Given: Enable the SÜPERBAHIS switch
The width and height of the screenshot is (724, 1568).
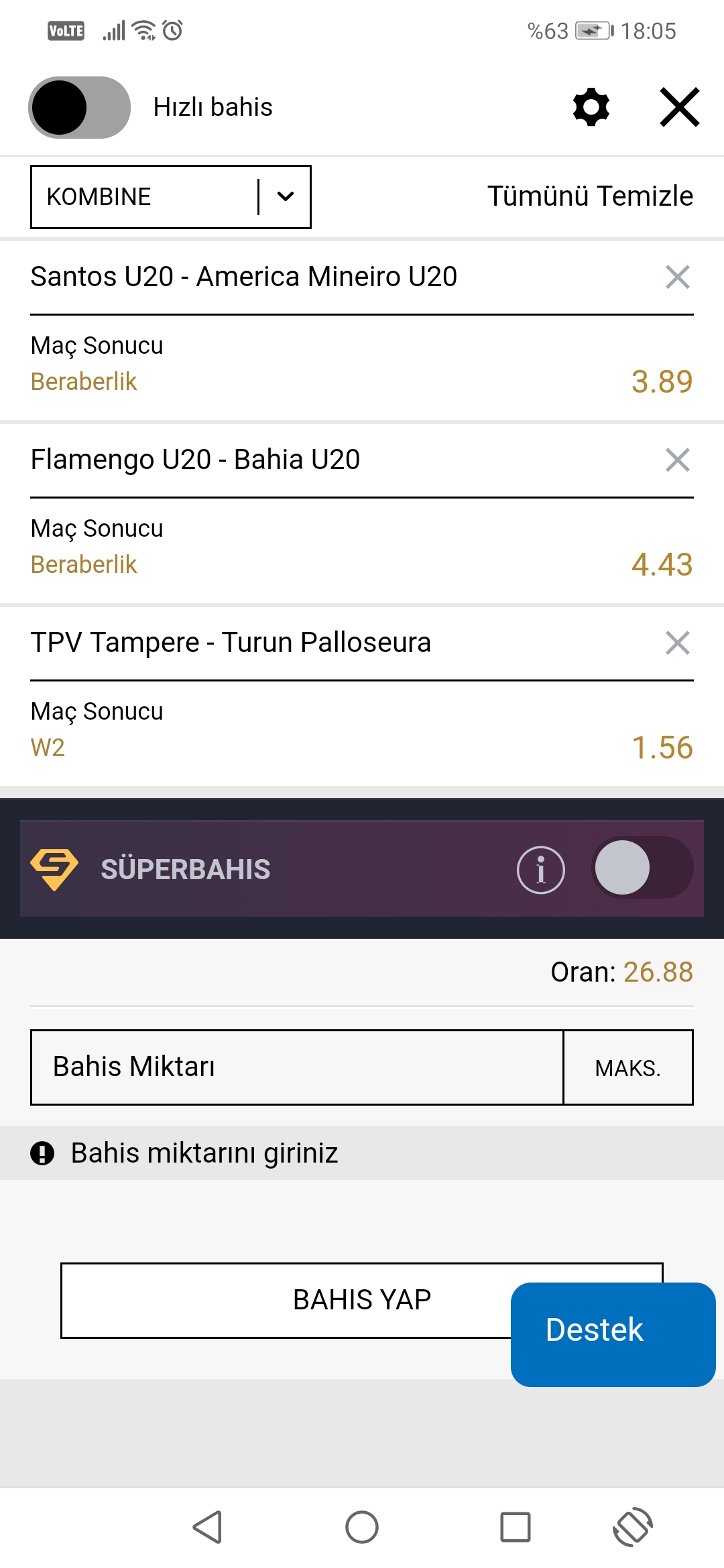Looking at the screenshot, I should tap(642, 868).
